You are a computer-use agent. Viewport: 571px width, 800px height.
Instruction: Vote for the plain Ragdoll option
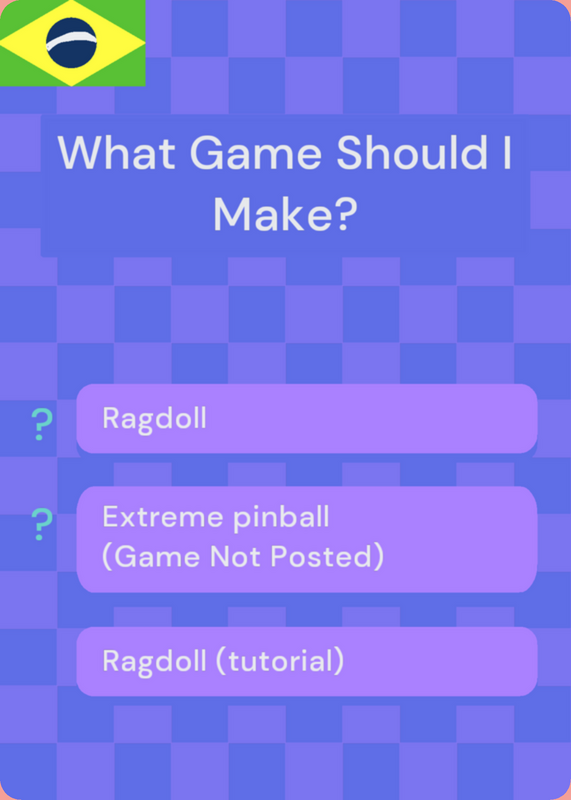(x=307, y=418)
